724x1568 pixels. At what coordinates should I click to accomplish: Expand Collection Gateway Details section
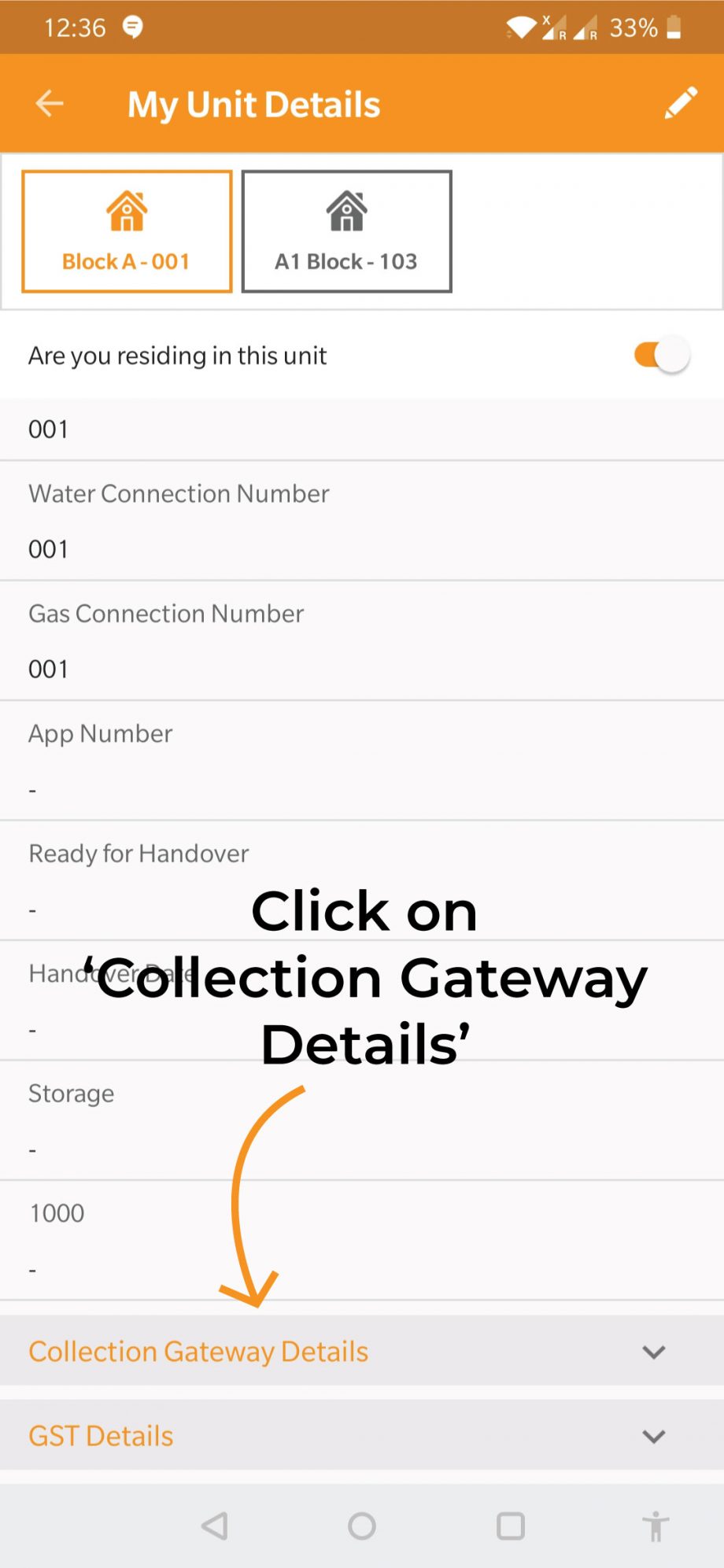654,1352
